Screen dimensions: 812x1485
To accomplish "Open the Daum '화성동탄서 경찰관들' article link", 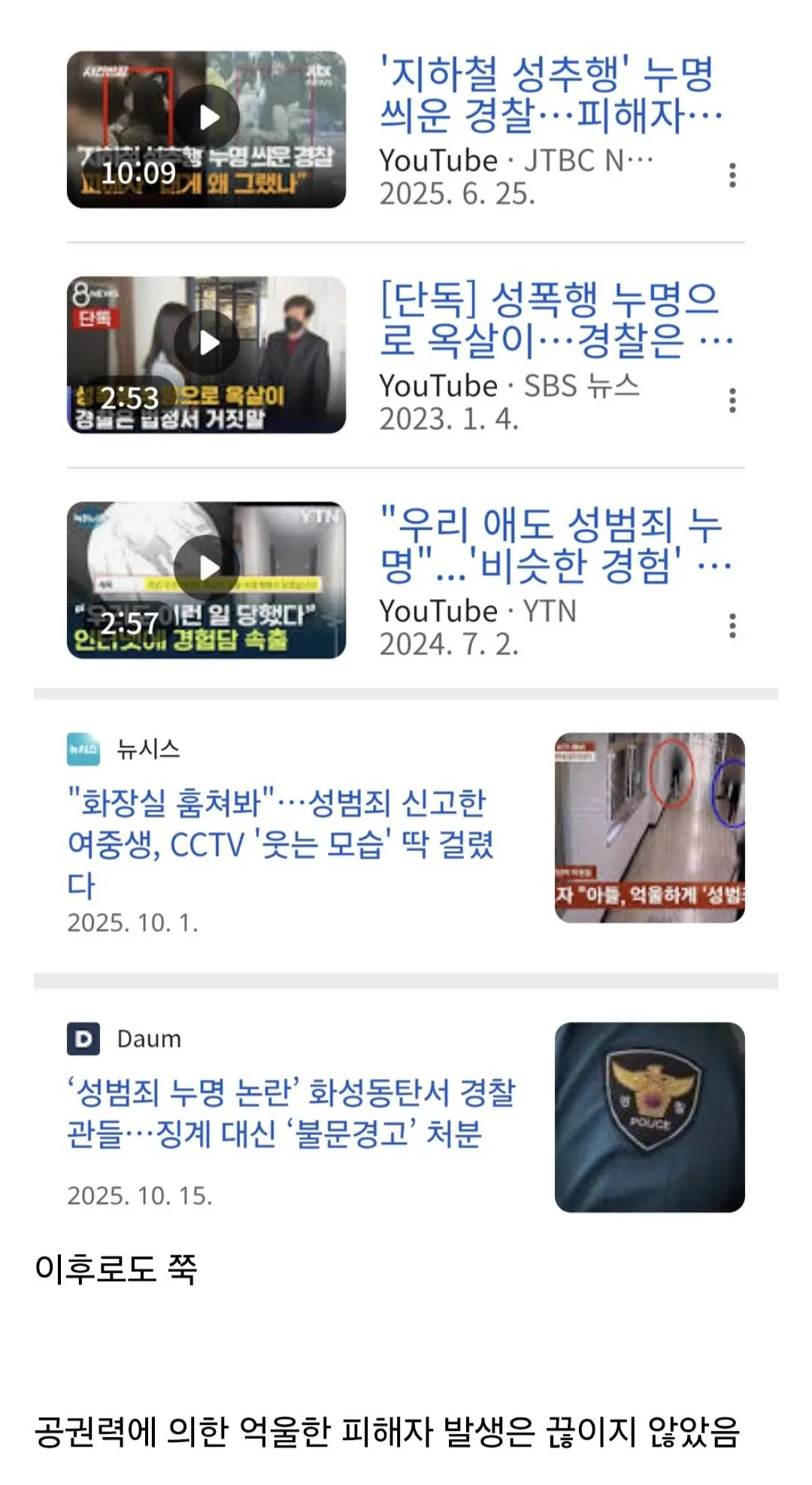I will tap(293, 1117).
